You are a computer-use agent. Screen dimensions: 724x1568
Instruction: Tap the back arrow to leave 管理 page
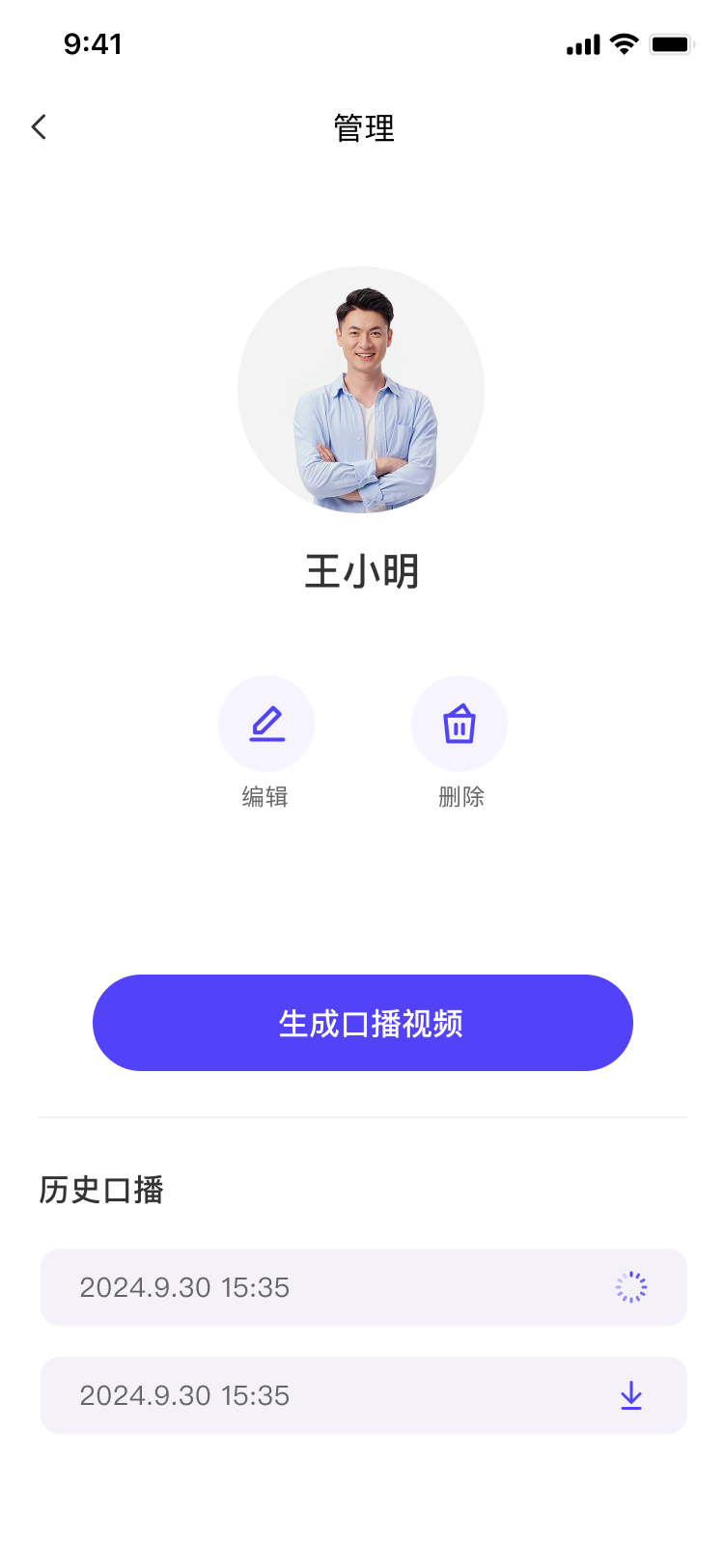(x=39, y=126)
